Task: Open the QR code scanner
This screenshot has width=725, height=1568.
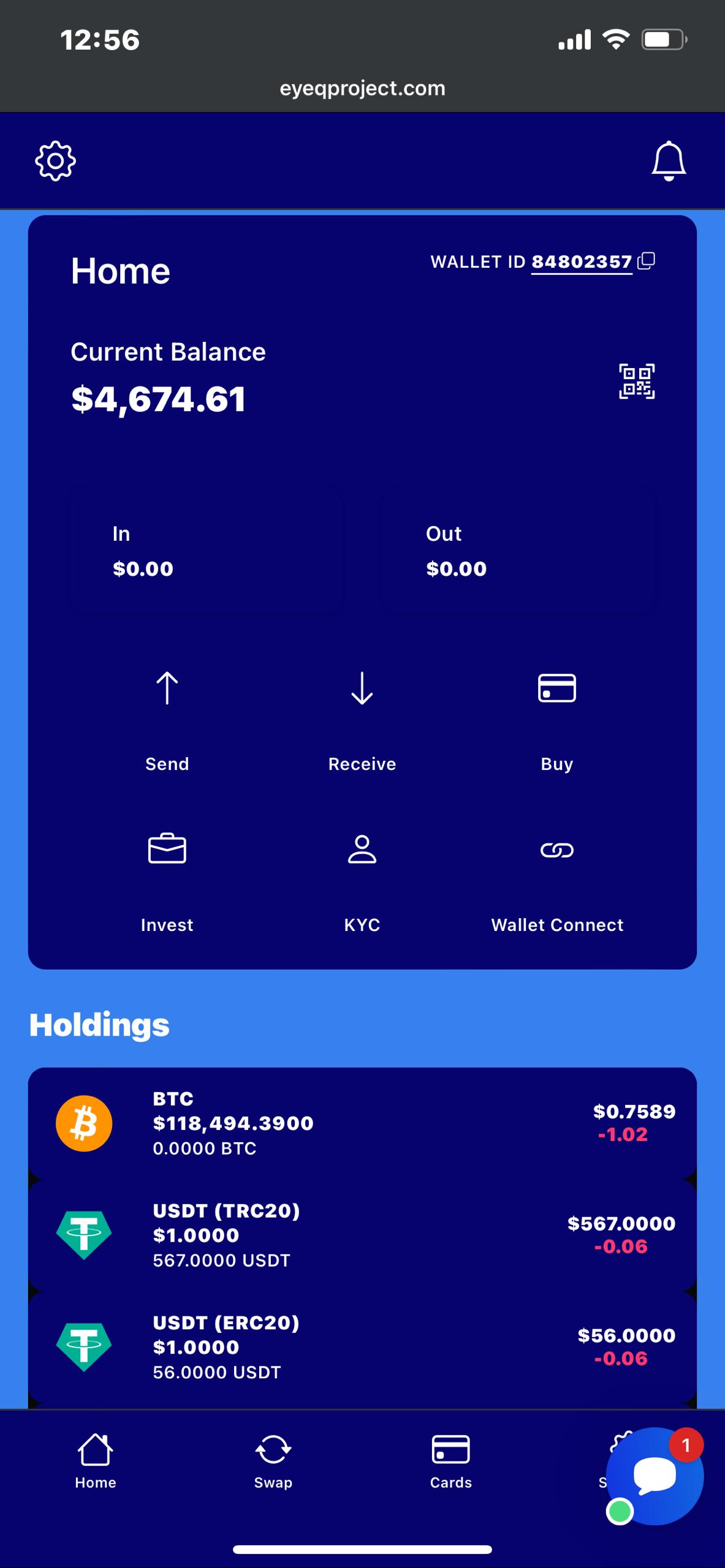Action: coord(636,381)
